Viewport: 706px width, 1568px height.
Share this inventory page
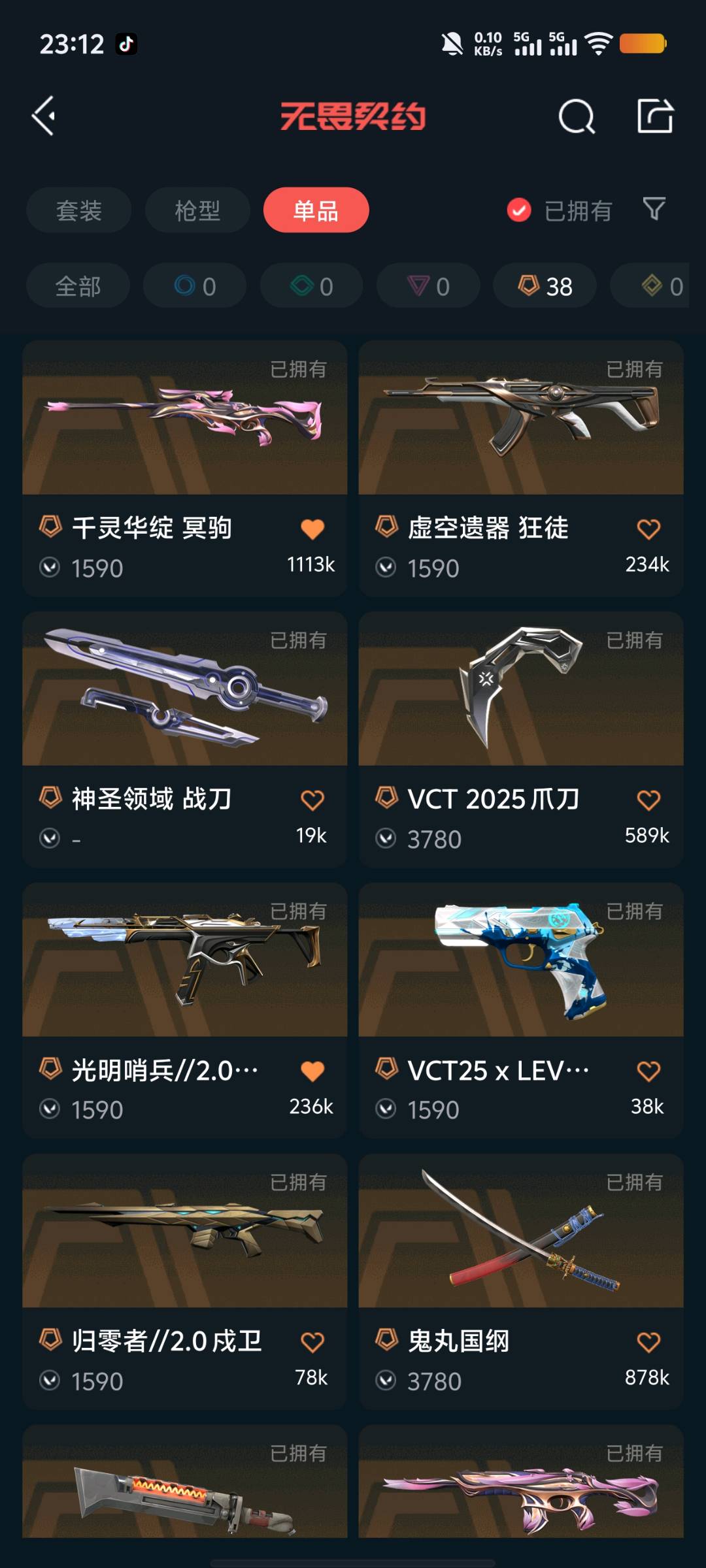pos(655,116)
